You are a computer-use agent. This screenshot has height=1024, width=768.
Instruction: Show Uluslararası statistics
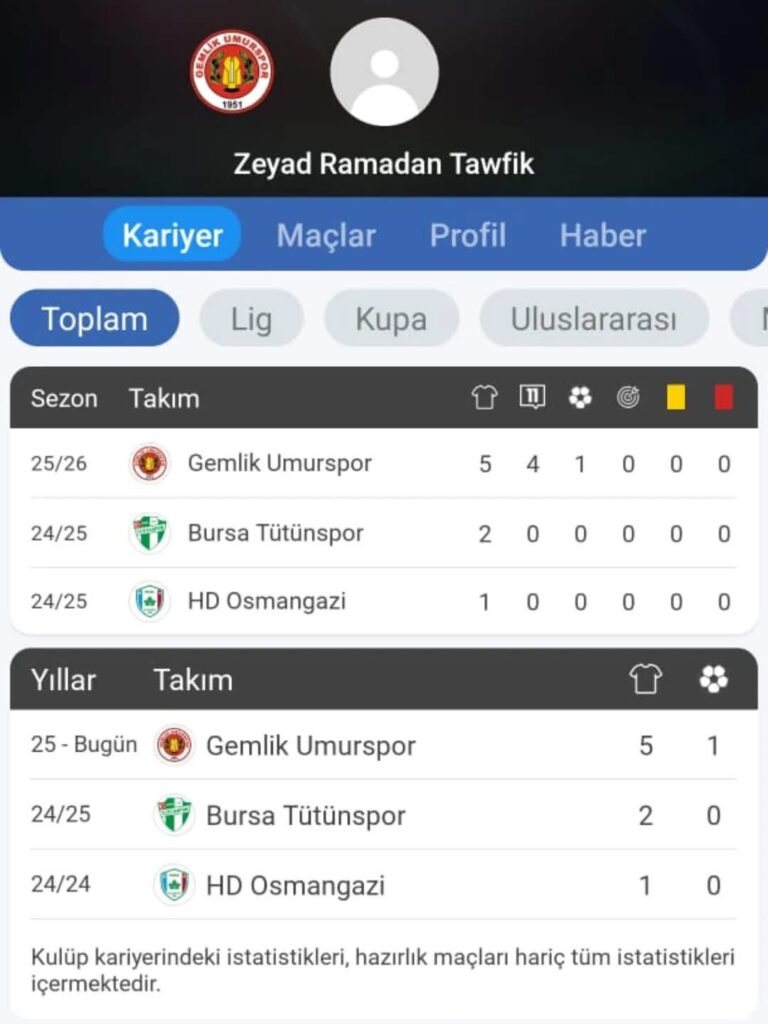(x=593, y=319)
